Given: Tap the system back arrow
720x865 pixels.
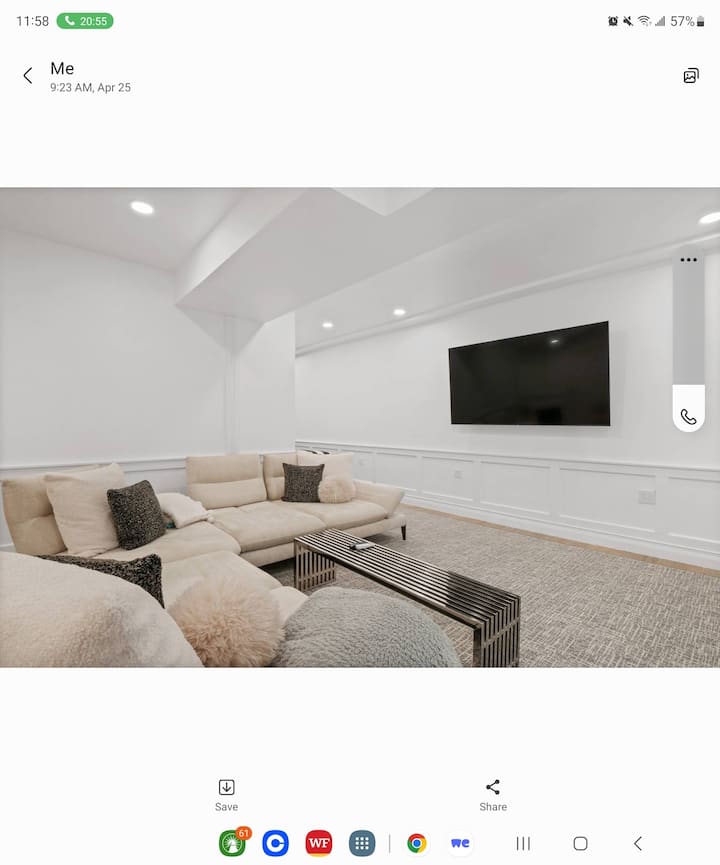Looking at the screenshot, I should point(638,843).
